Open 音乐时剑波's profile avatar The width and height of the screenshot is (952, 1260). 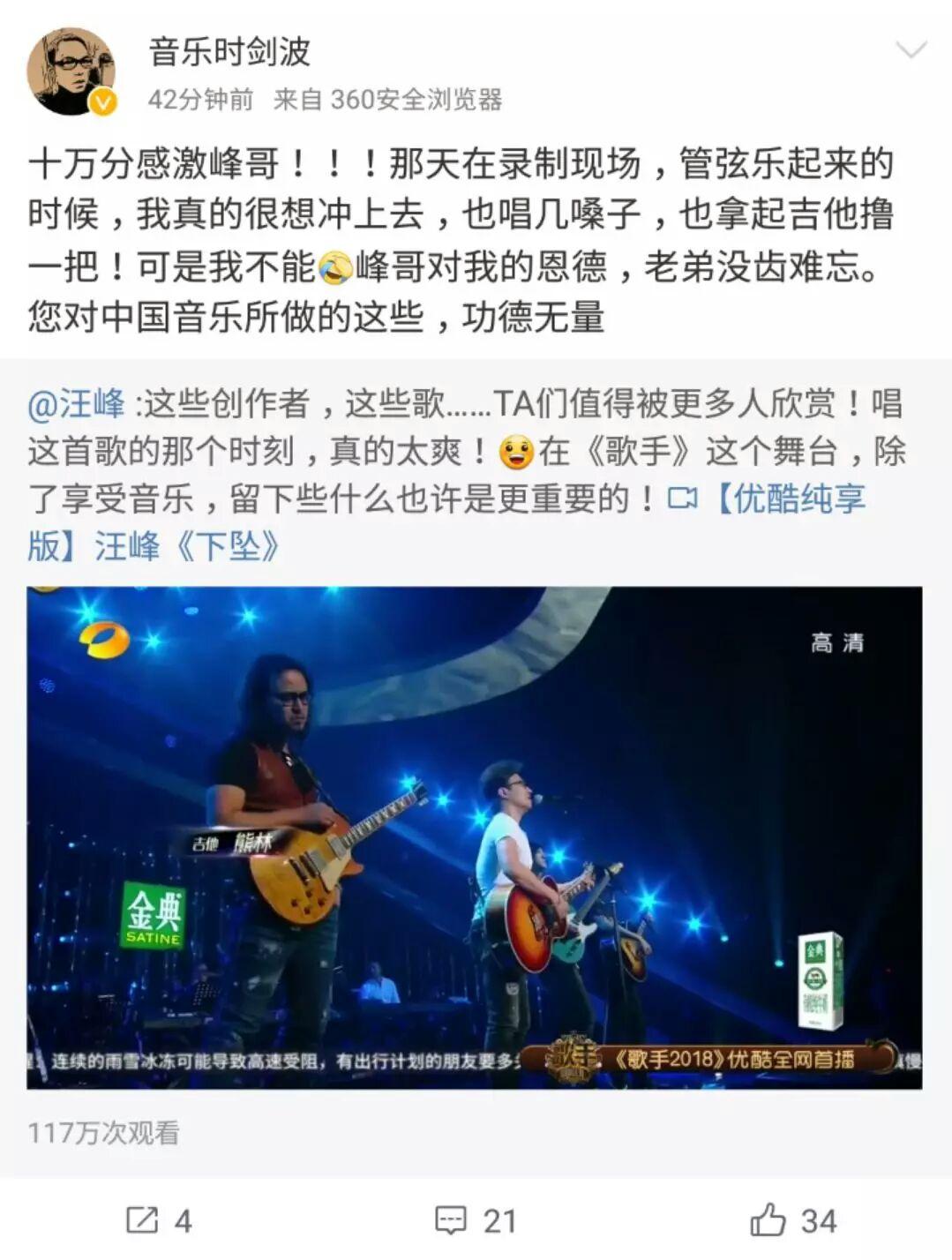click(71, 72)
